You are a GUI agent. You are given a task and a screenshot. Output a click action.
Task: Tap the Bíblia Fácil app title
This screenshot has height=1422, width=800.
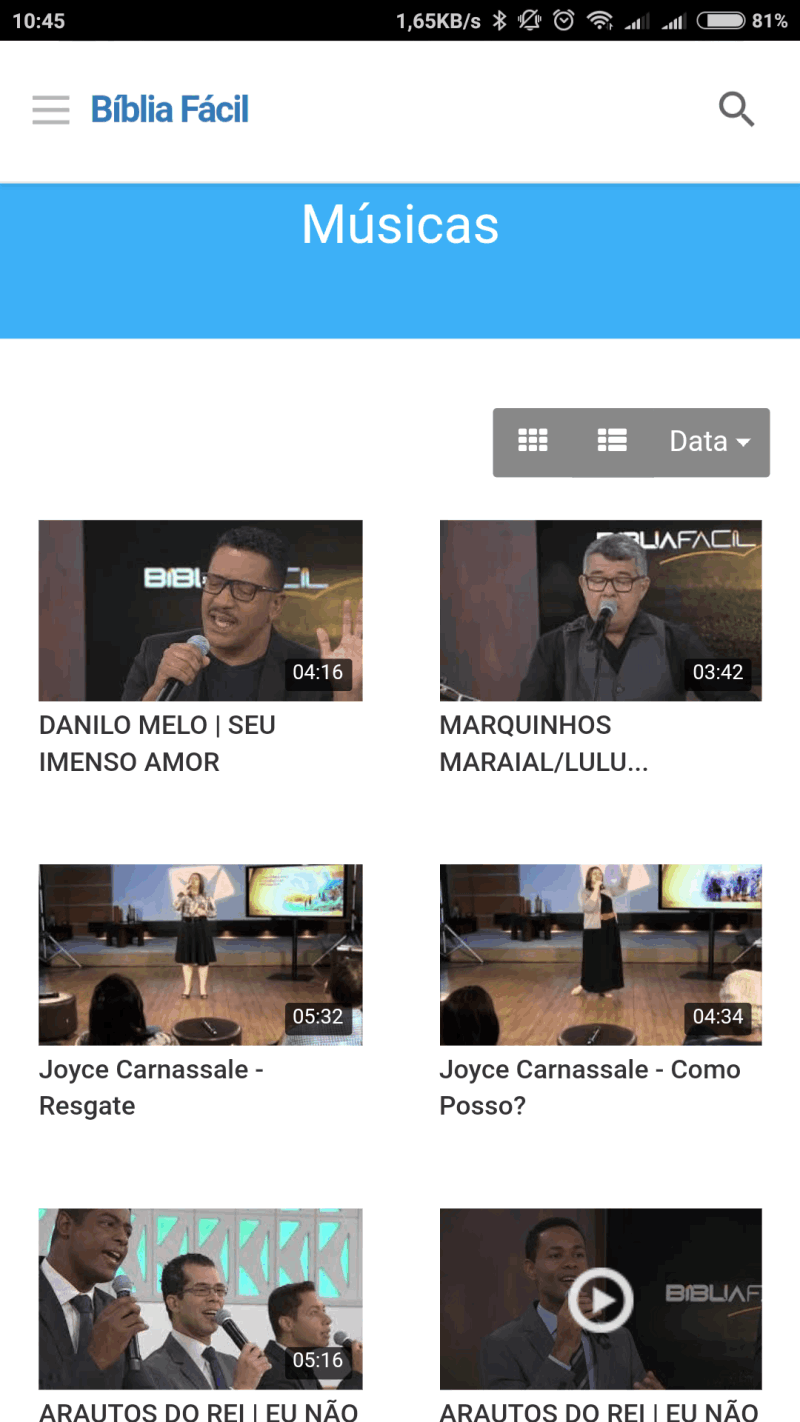click(x=169, y=109)
